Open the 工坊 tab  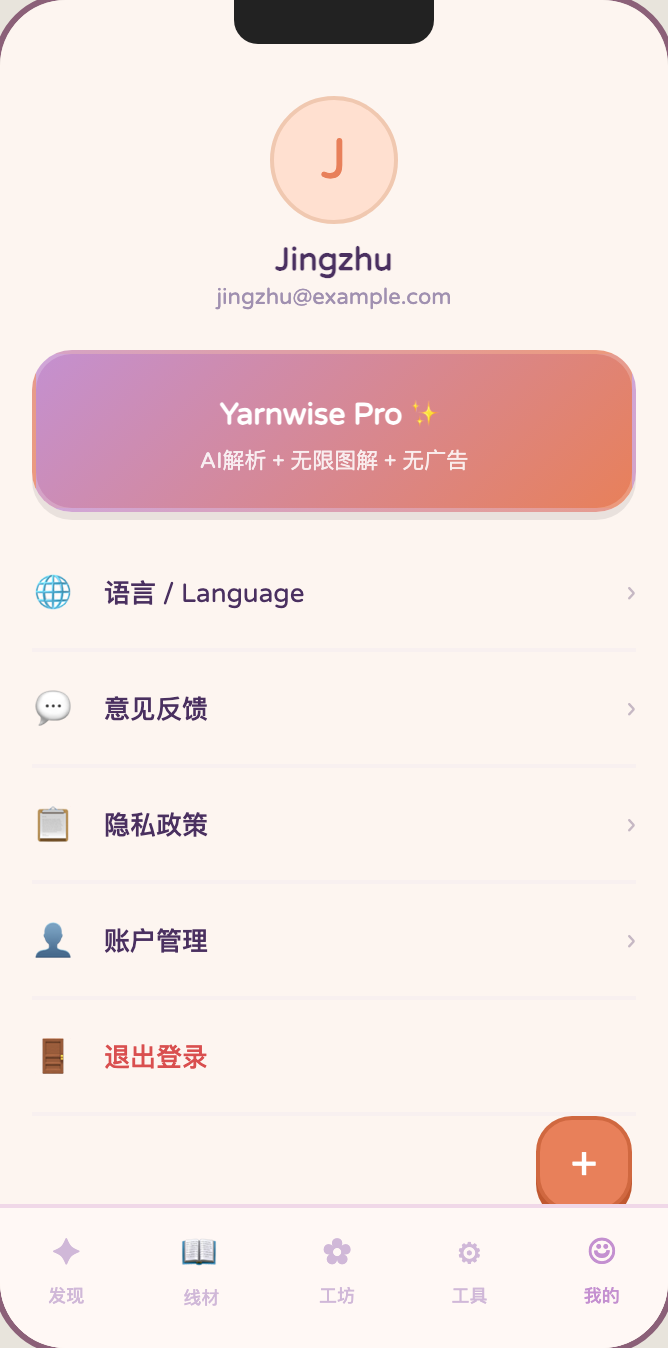pos(336,1270)
